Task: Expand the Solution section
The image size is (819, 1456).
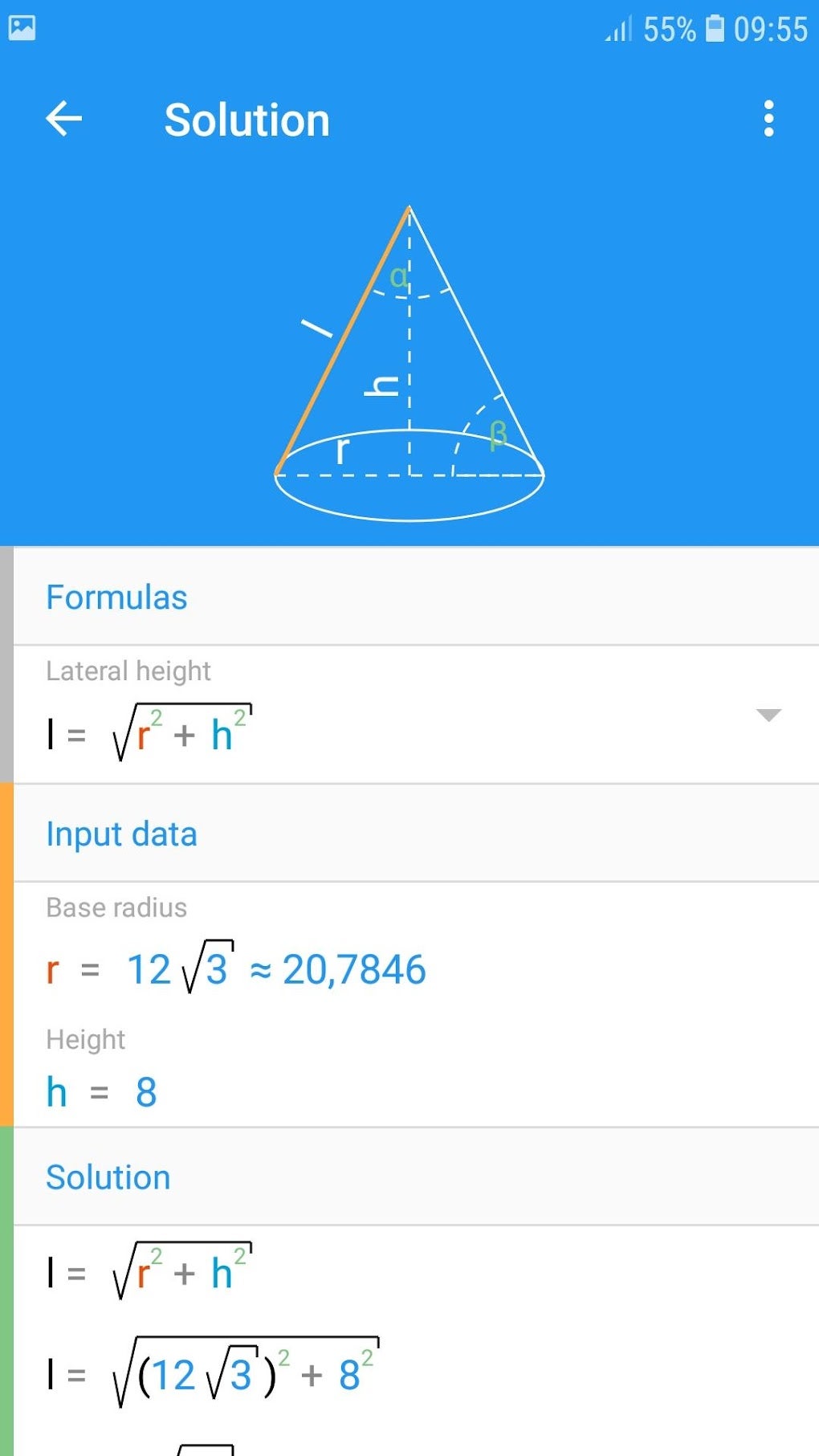Action: tap(108, 1177)
